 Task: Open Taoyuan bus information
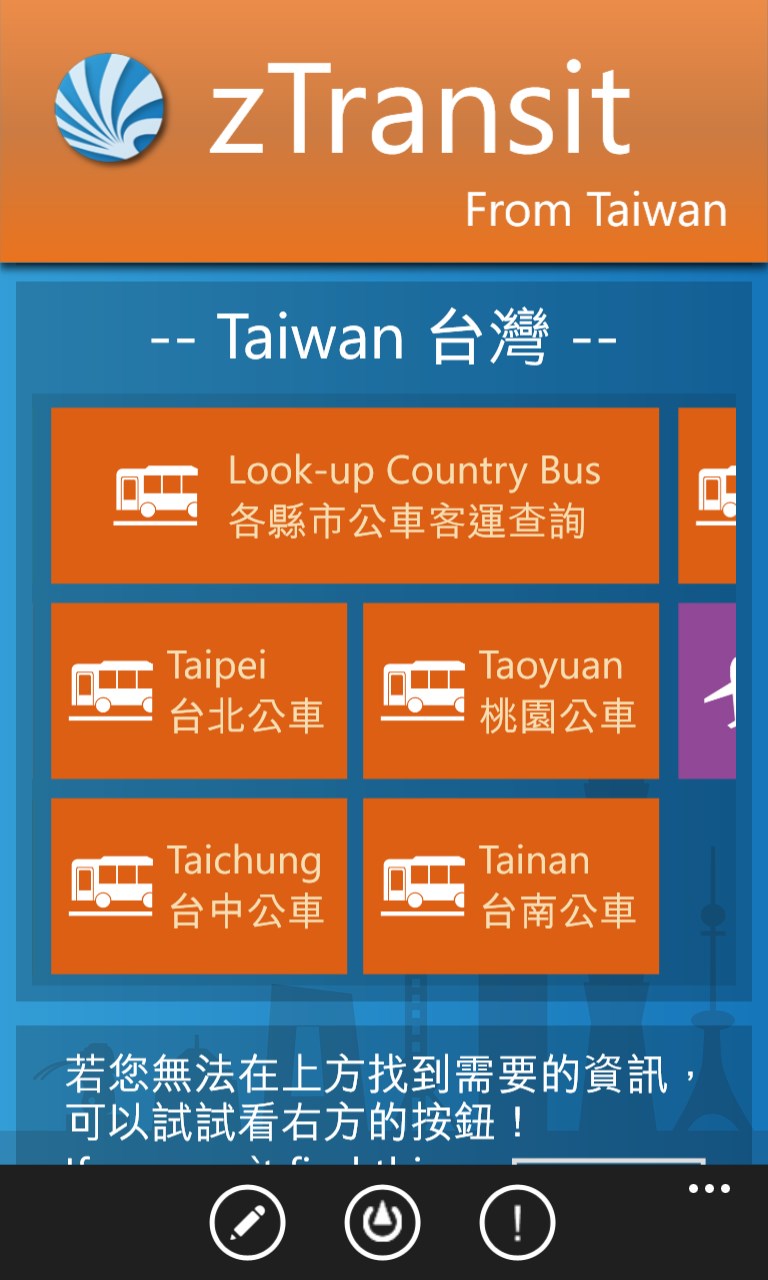[x=511, y=690]
